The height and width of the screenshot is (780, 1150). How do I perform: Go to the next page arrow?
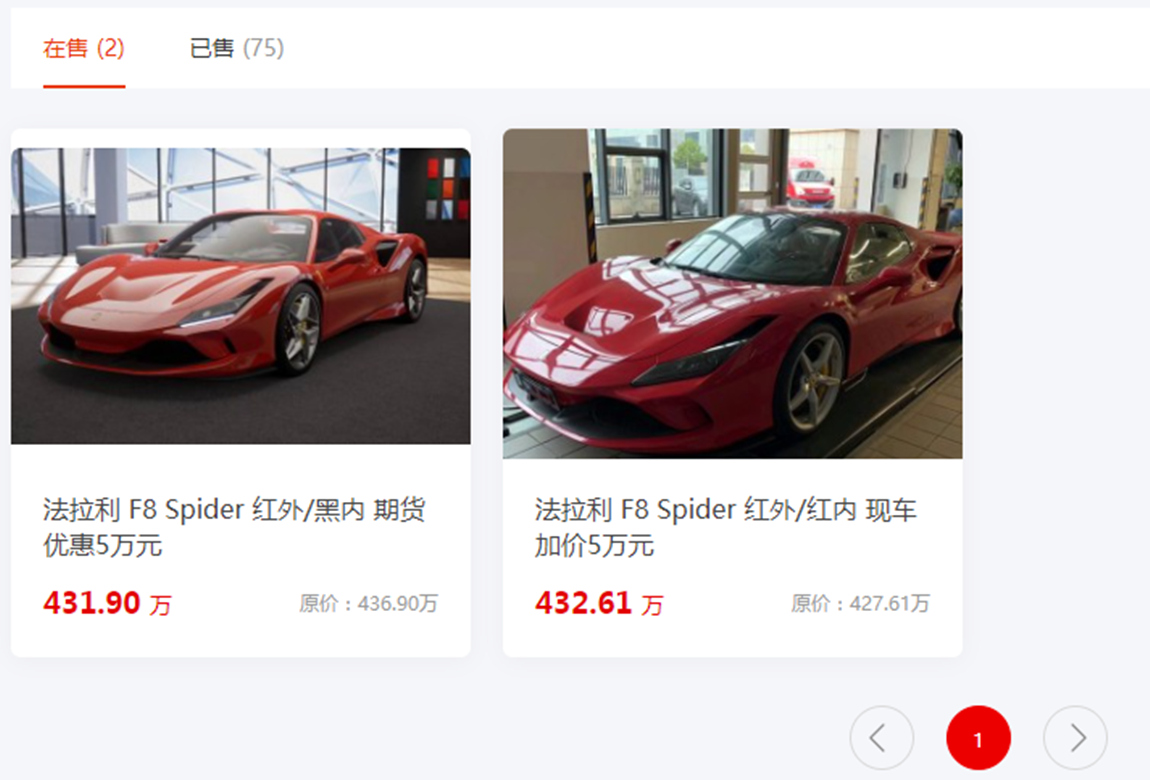1075,738
